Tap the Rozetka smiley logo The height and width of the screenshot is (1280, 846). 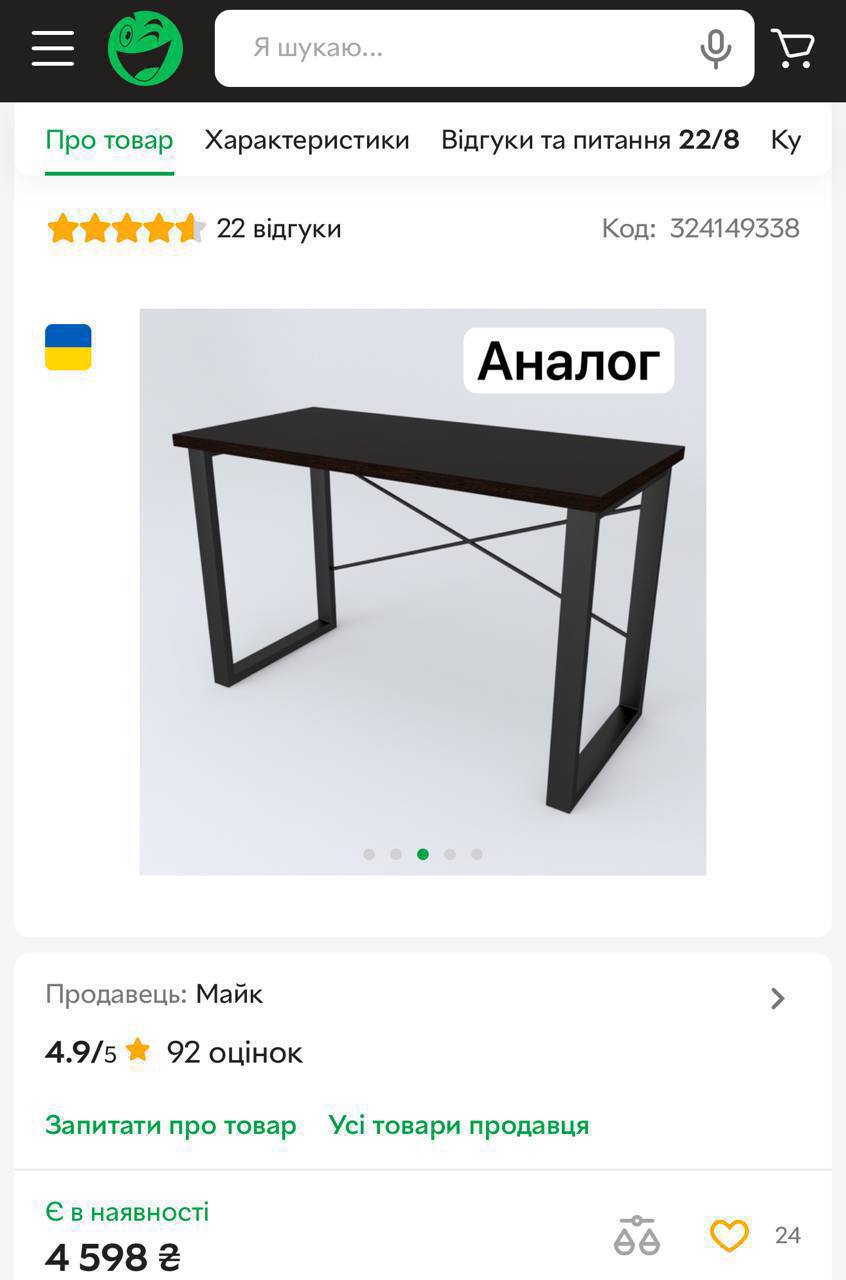click(146, 48)
